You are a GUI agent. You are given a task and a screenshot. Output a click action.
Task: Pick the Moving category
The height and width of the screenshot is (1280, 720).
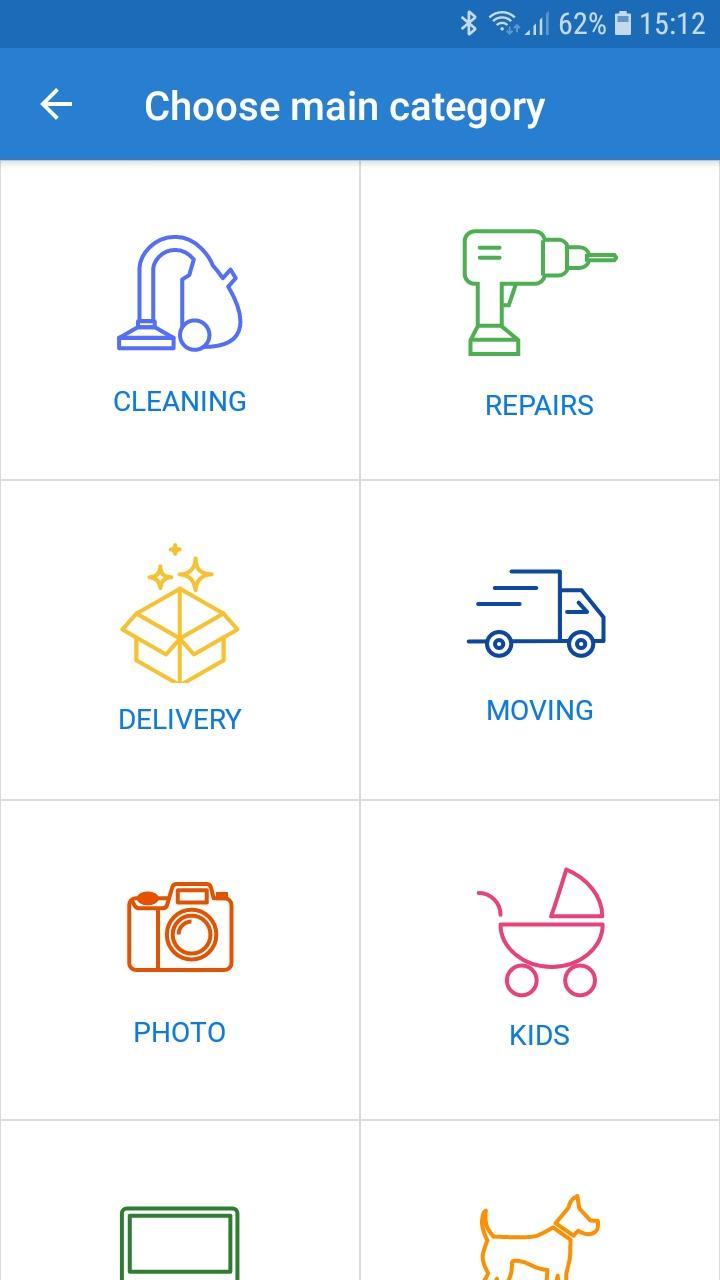[x=540, y=640]
